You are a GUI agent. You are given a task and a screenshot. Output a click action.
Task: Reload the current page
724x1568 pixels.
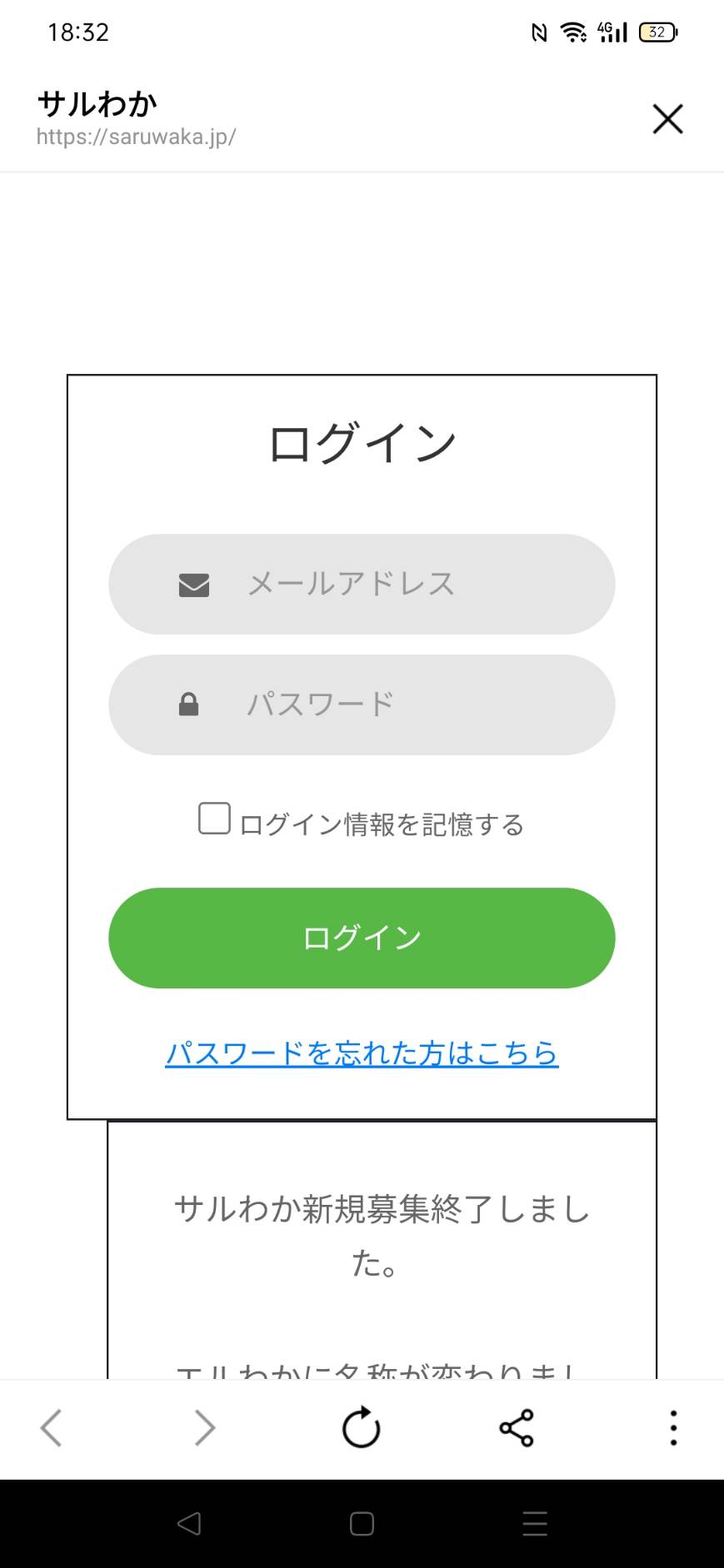coord(362,1427)
